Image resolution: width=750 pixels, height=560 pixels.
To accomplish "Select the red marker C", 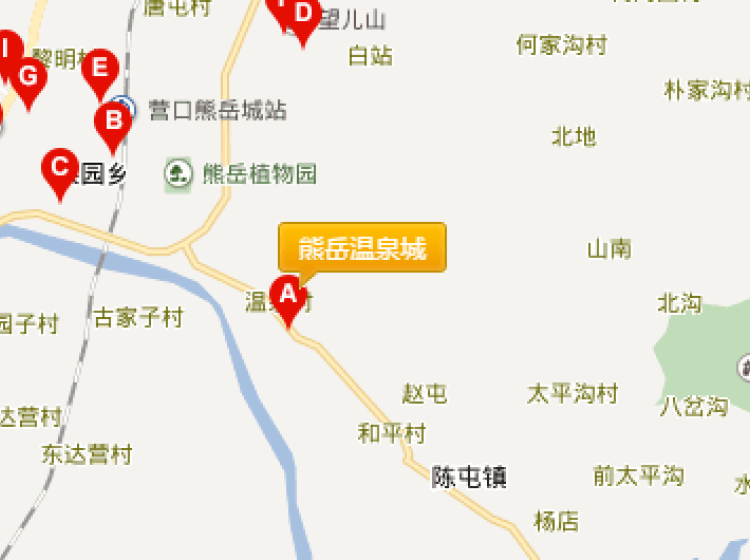I will coord(60,167).
